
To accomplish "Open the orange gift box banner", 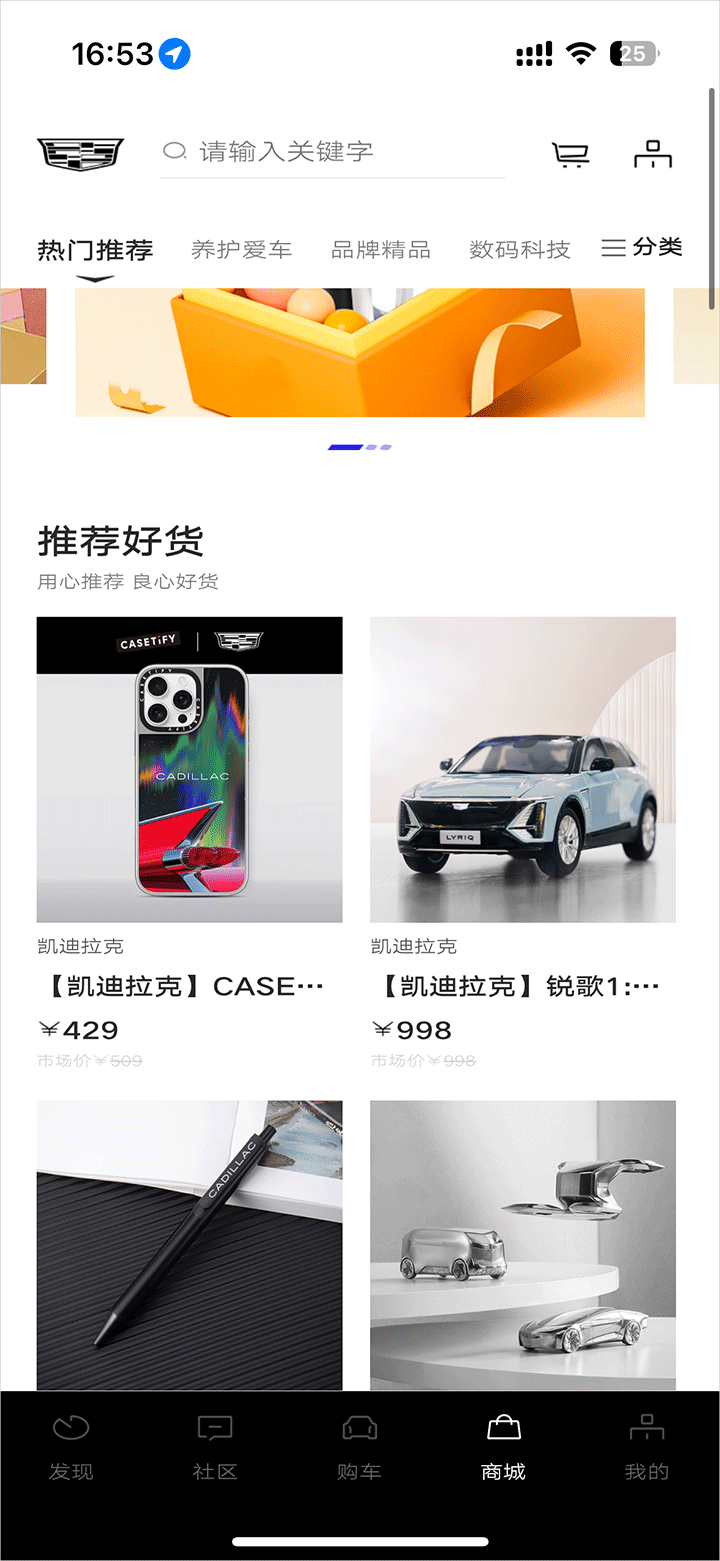I will [x=360, y=351].
